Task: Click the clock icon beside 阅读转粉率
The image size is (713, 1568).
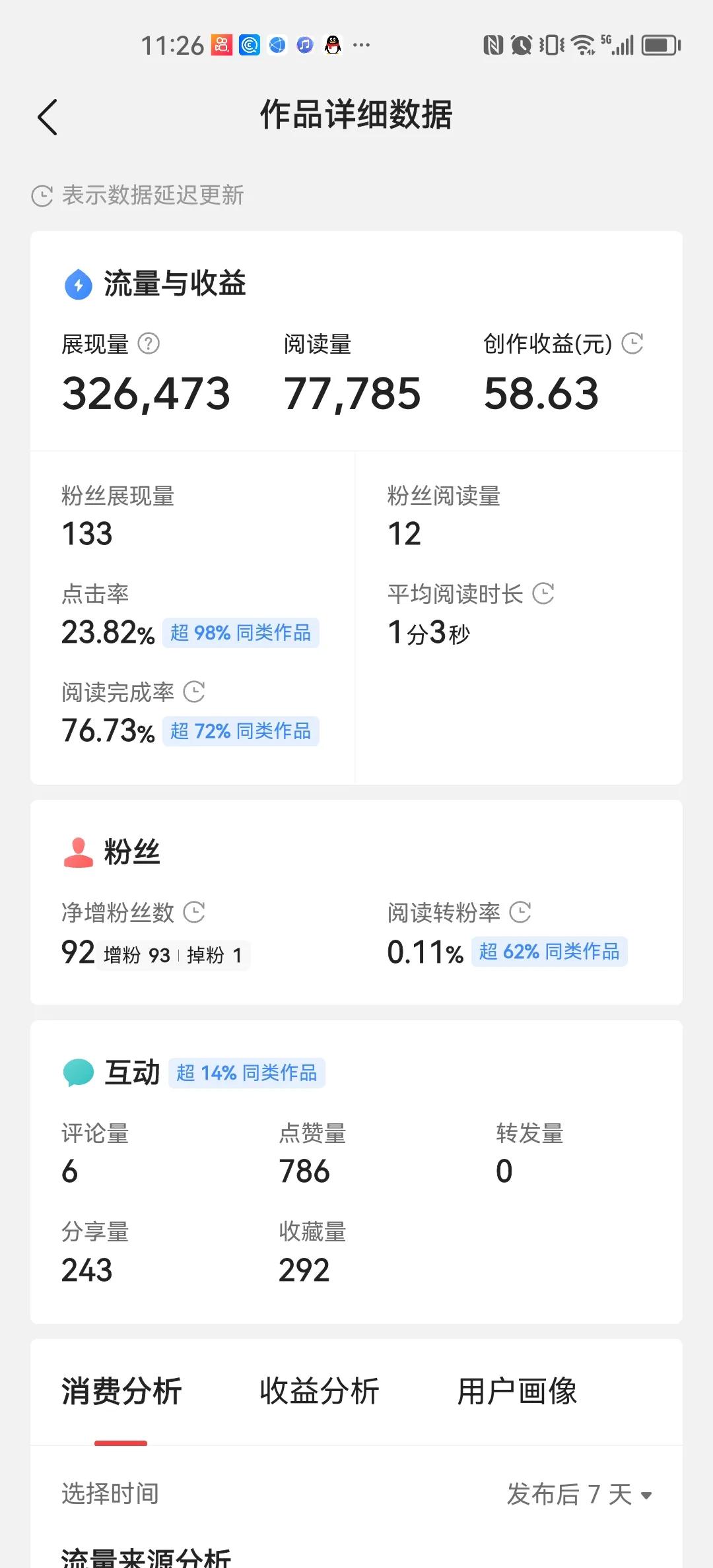Action: [x=521, y=913]
